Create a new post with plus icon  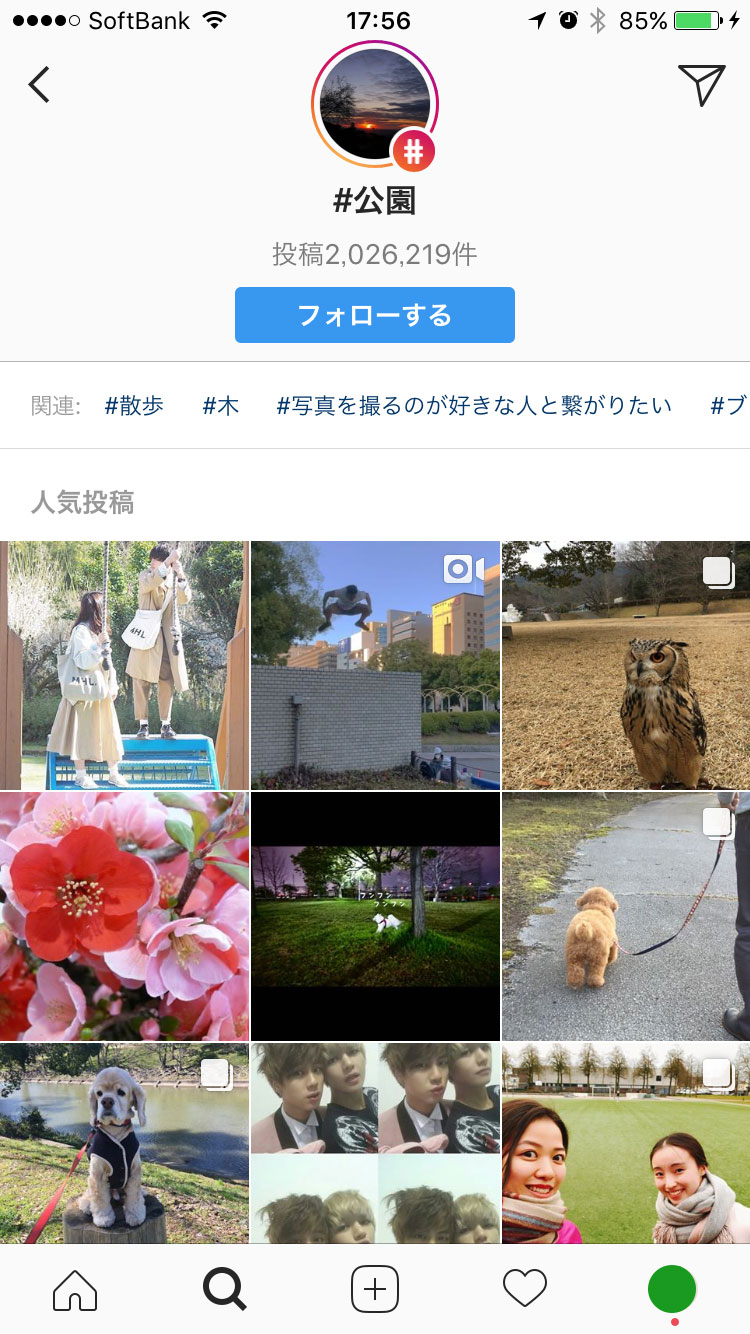375,1289
